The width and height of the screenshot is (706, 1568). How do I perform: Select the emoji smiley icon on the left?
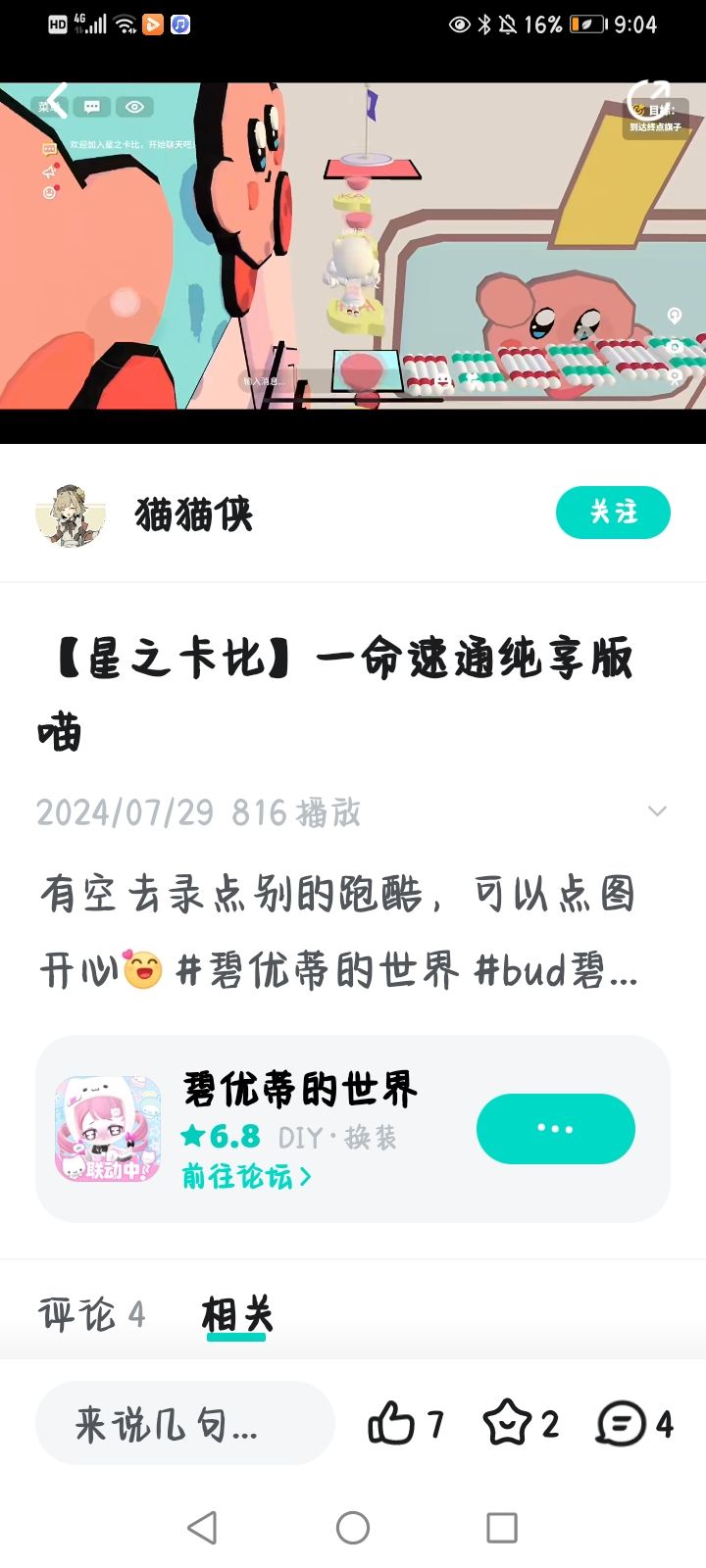[x=48, y=192]
